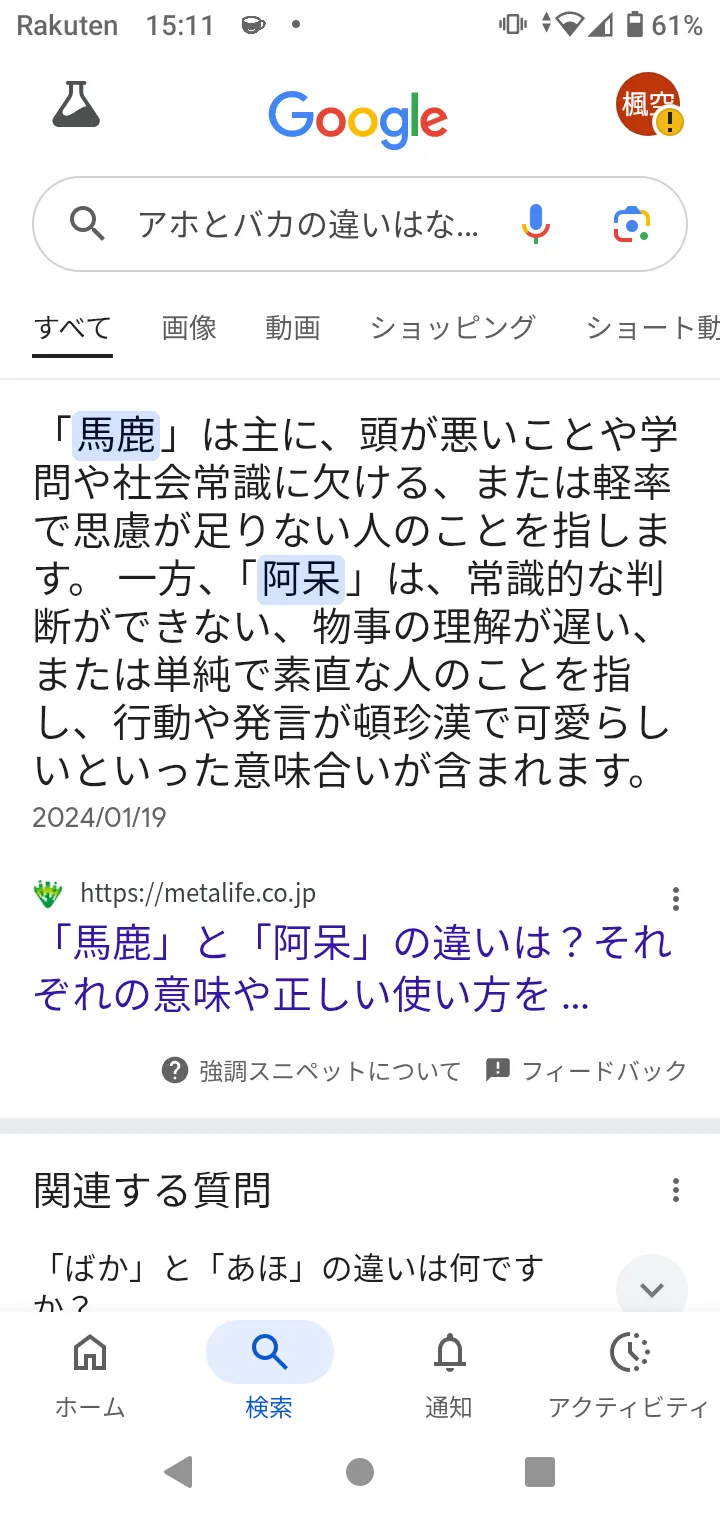Switch to the 動画 tab
Image resolution: width=720 pixels, height=1520 pixels.
(293, 327)
